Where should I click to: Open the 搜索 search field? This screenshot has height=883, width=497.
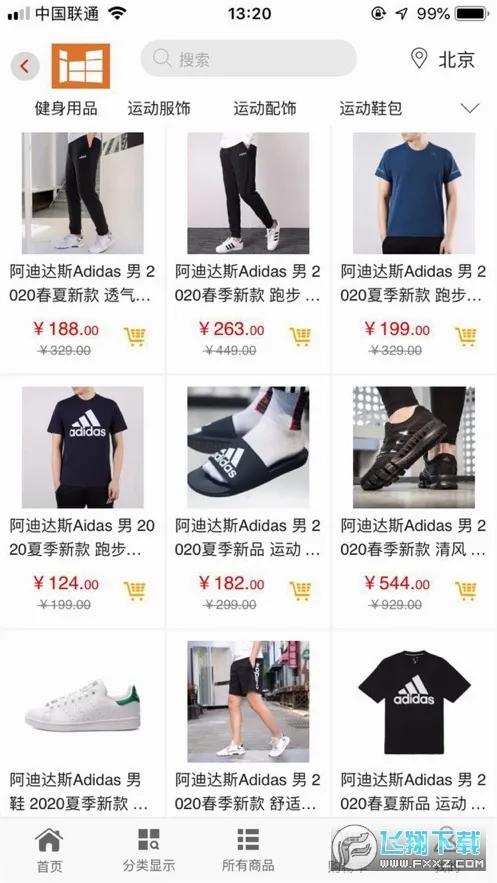tap(248, 59)
